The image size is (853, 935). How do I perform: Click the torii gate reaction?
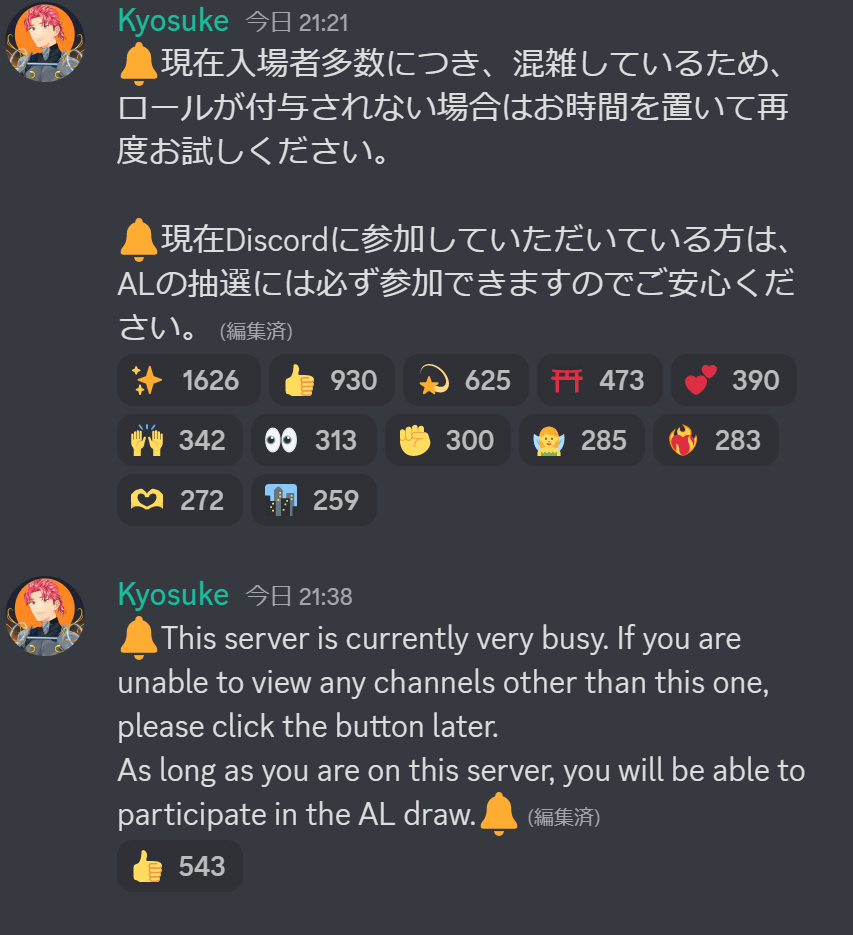tap(599, 380)
